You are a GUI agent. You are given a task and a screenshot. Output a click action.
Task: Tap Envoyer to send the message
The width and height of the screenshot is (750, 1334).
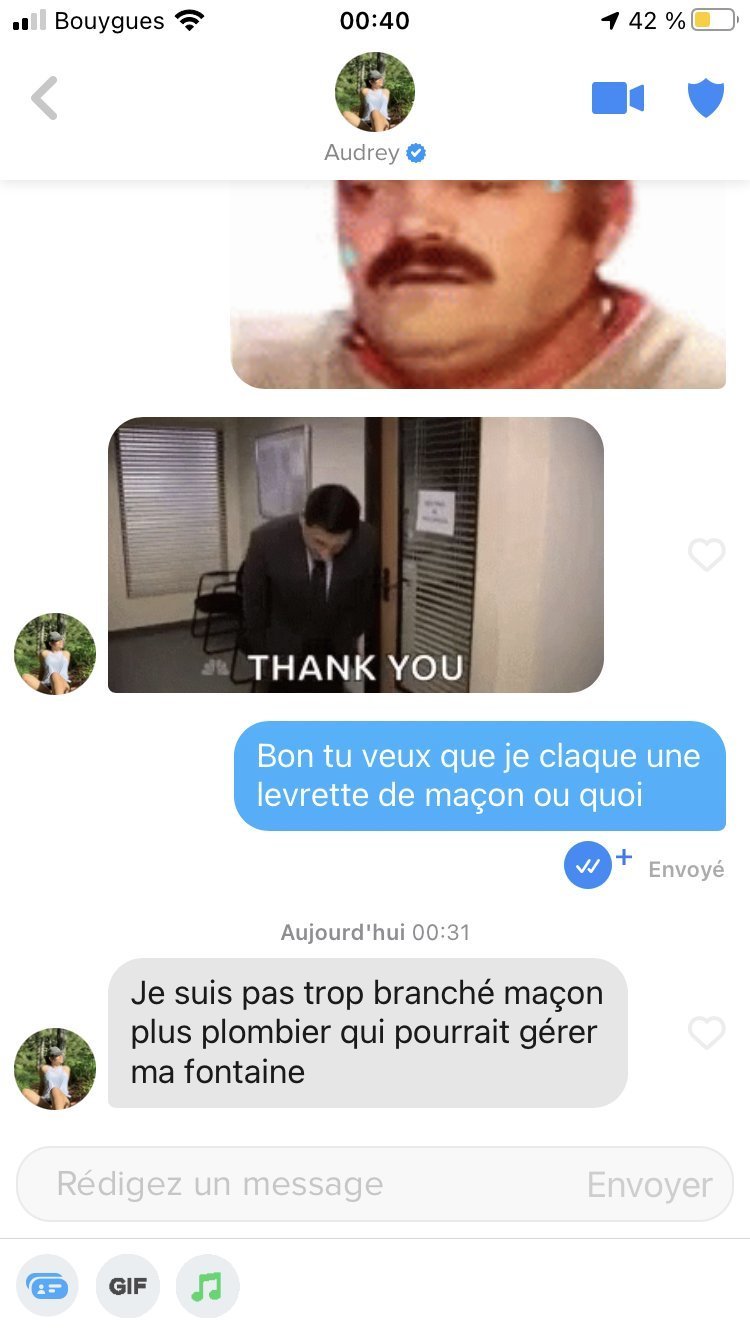649,1184
